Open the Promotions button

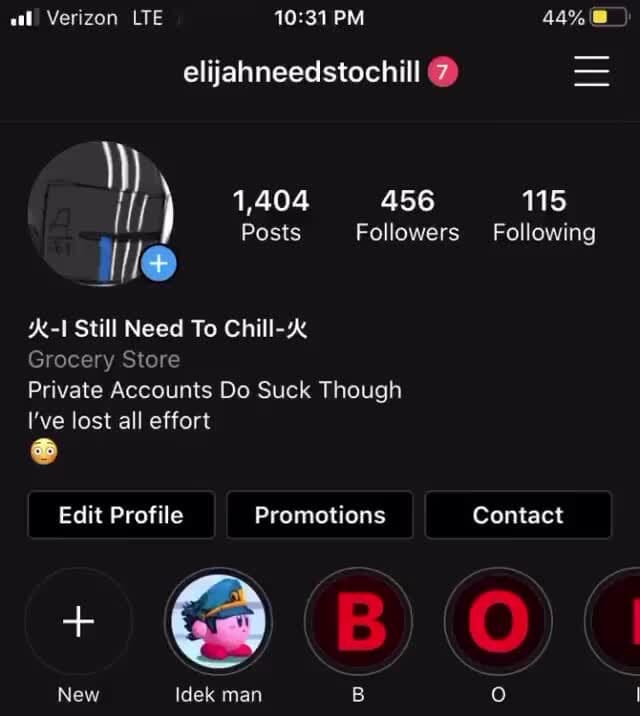pos(320,515)
